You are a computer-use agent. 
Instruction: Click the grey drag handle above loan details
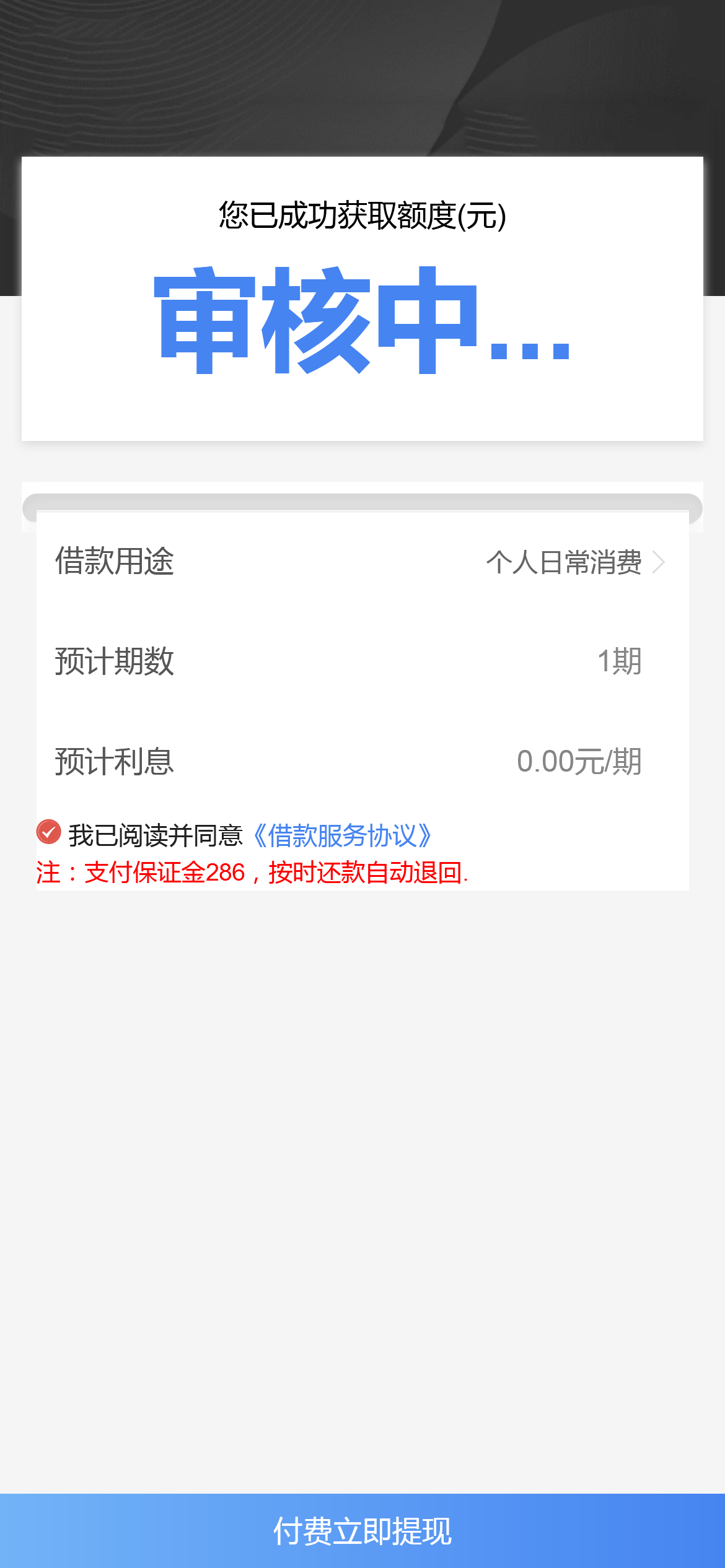pyautogui.click(x=362, y=502)
